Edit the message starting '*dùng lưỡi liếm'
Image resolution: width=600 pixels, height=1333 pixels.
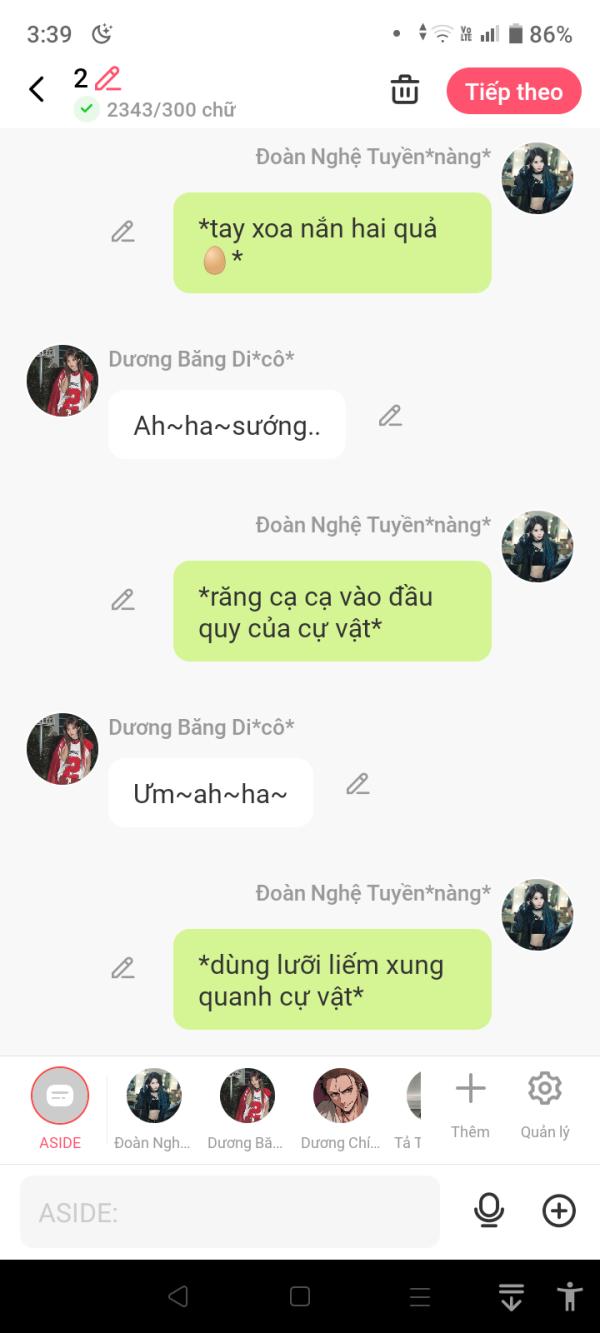[123, 968]
